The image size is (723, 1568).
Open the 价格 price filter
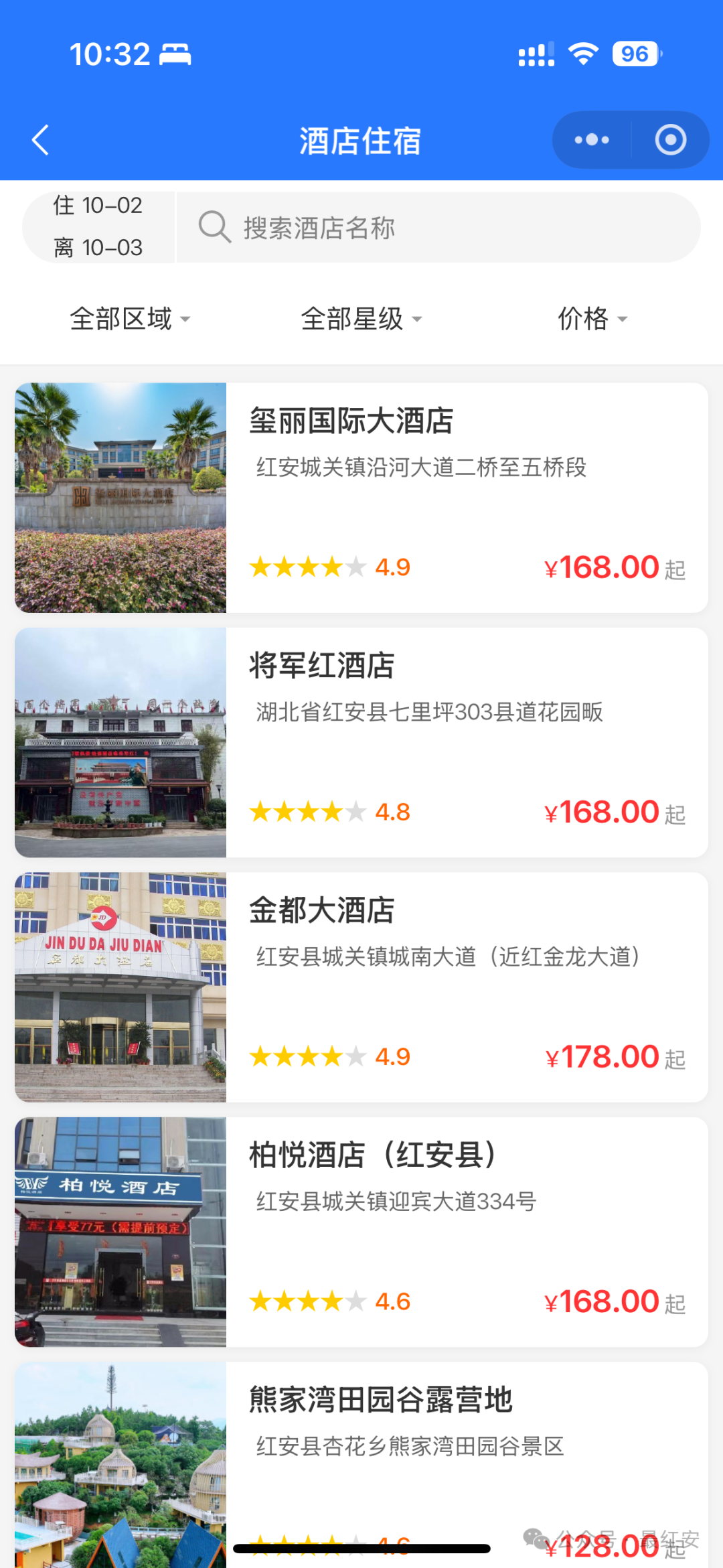pyautogui.click(x=592, y=319)
